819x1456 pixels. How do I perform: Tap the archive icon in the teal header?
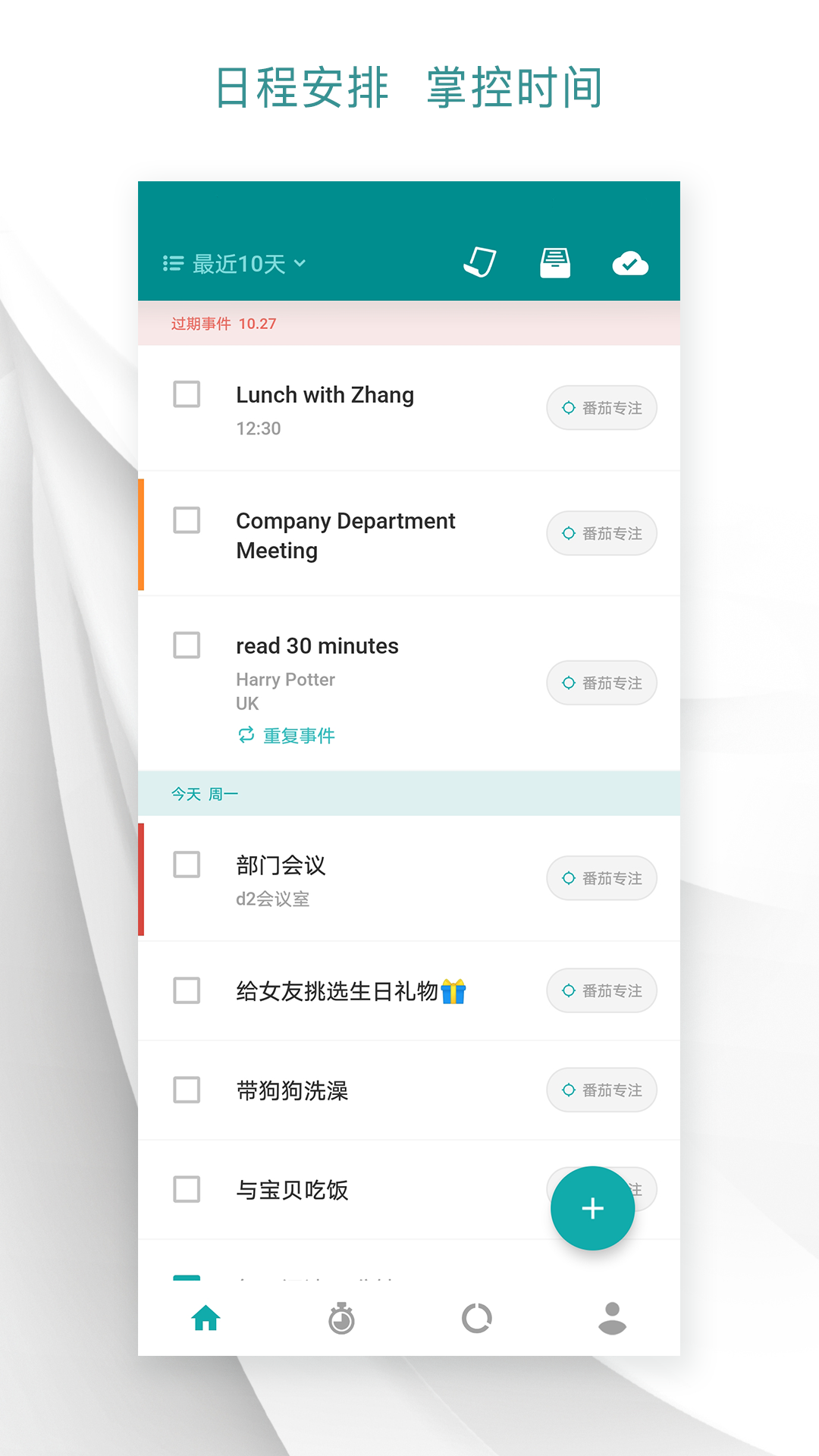point(555,262)
